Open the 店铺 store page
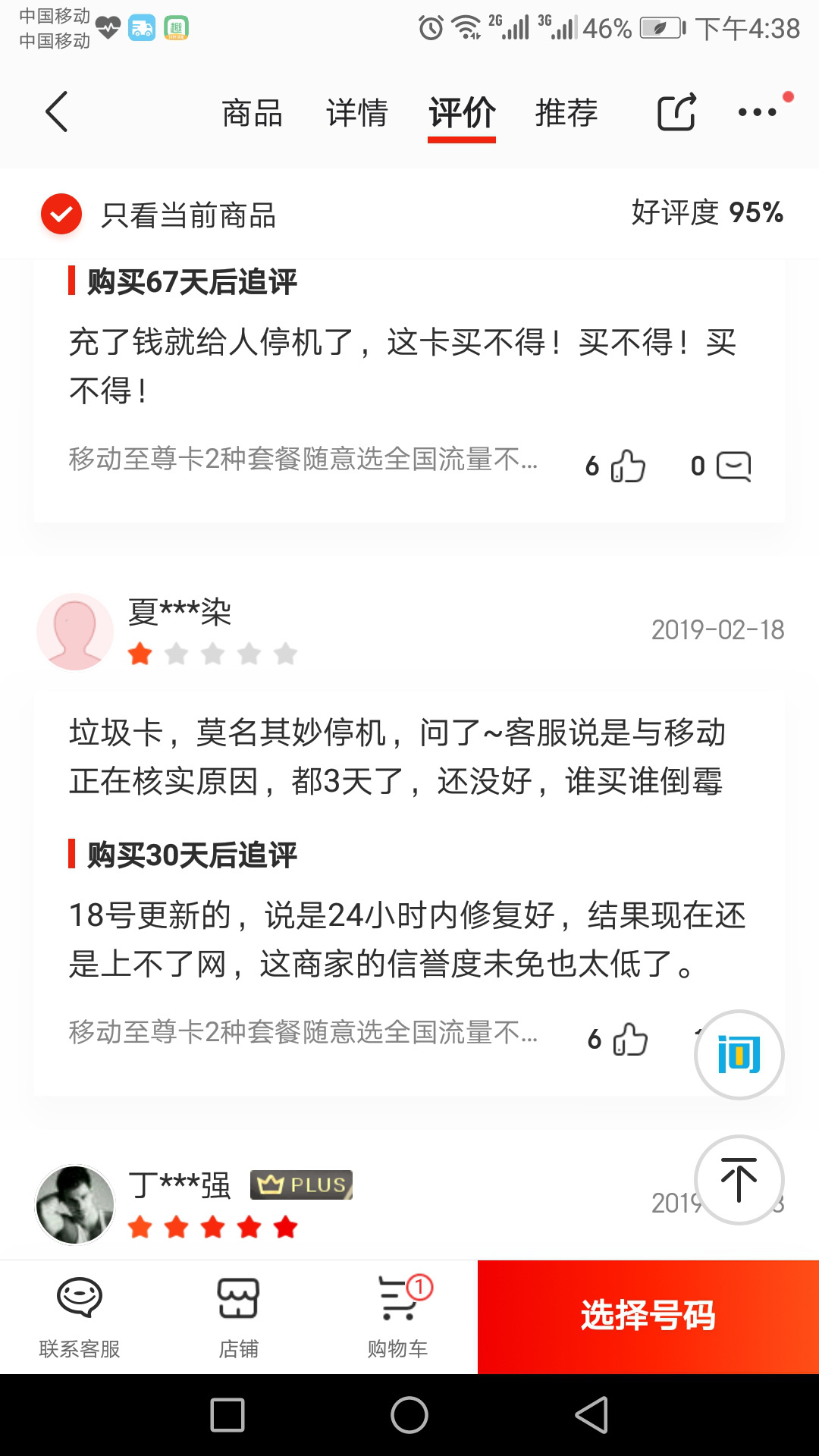The height and width of the screenshot is (1456, 819). [x=239, y=1317]
